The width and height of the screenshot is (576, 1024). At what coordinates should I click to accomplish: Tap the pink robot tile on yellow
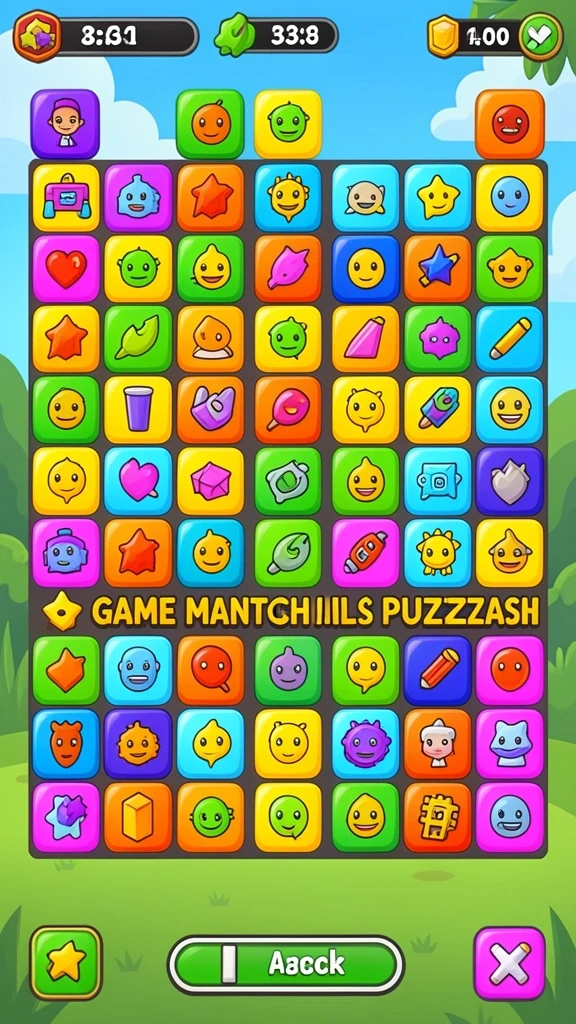tap(66, 198)
